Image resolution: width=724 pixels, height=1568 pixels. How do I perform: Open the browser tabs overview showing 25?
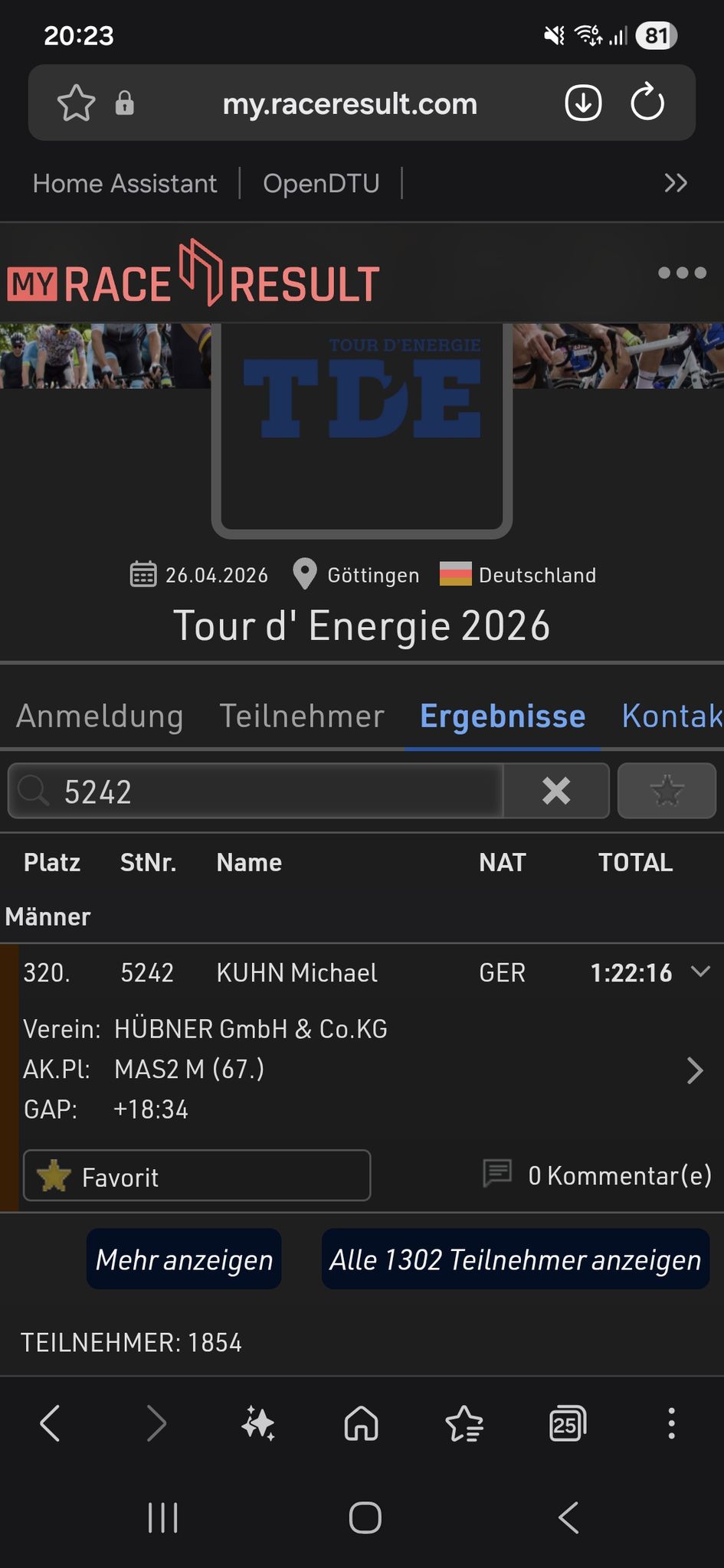tap(568, 1424)
